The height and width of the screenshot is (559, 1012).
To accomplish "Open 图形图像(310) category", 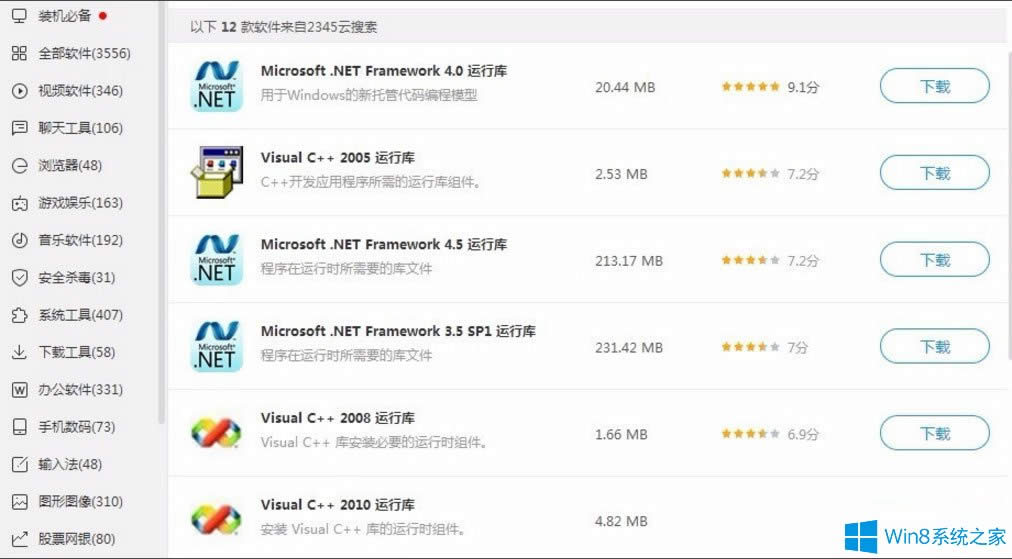I will (x=80, y=501).
